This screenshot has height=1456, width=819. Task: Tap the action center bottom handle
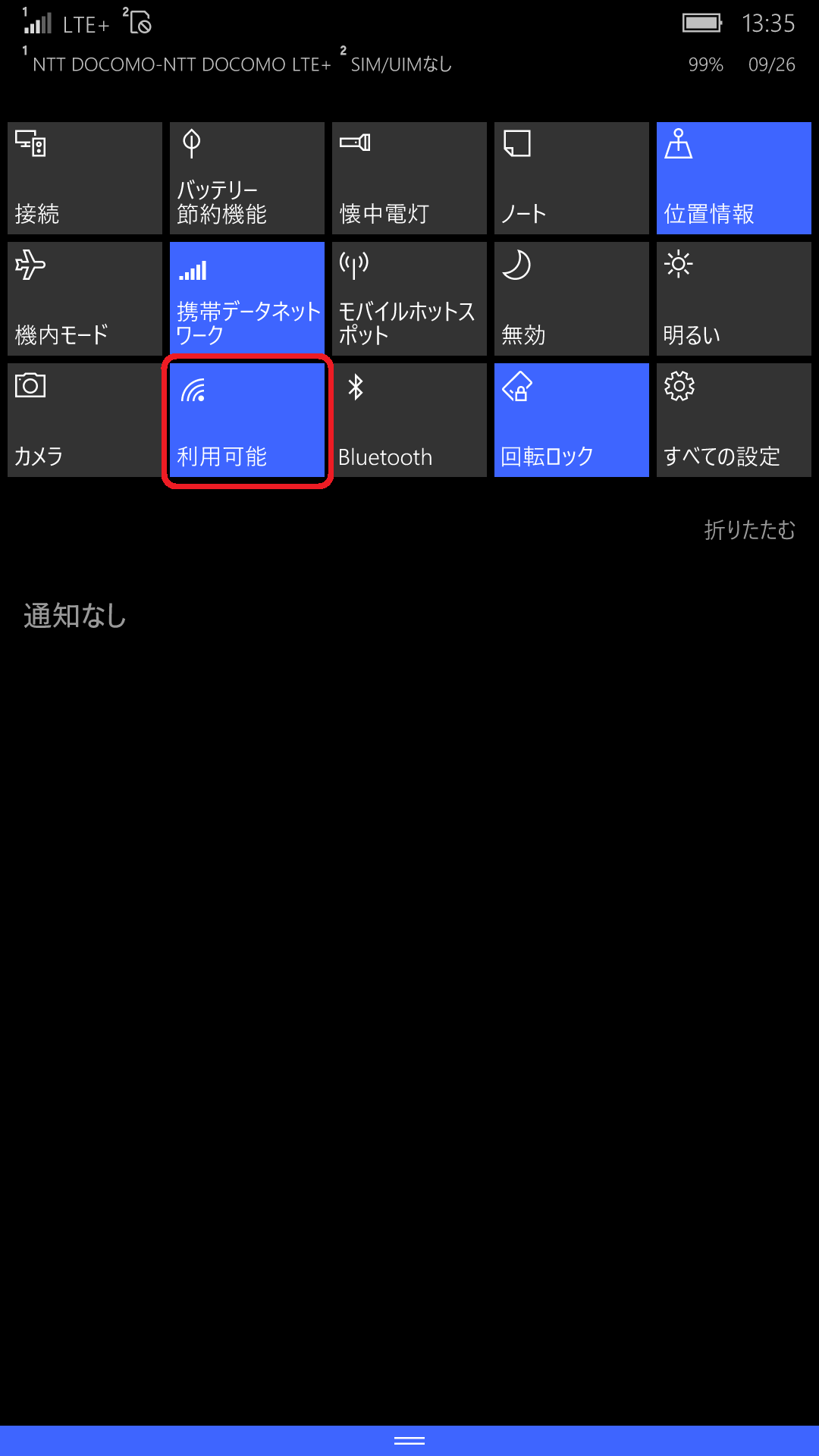point(409,1441)
